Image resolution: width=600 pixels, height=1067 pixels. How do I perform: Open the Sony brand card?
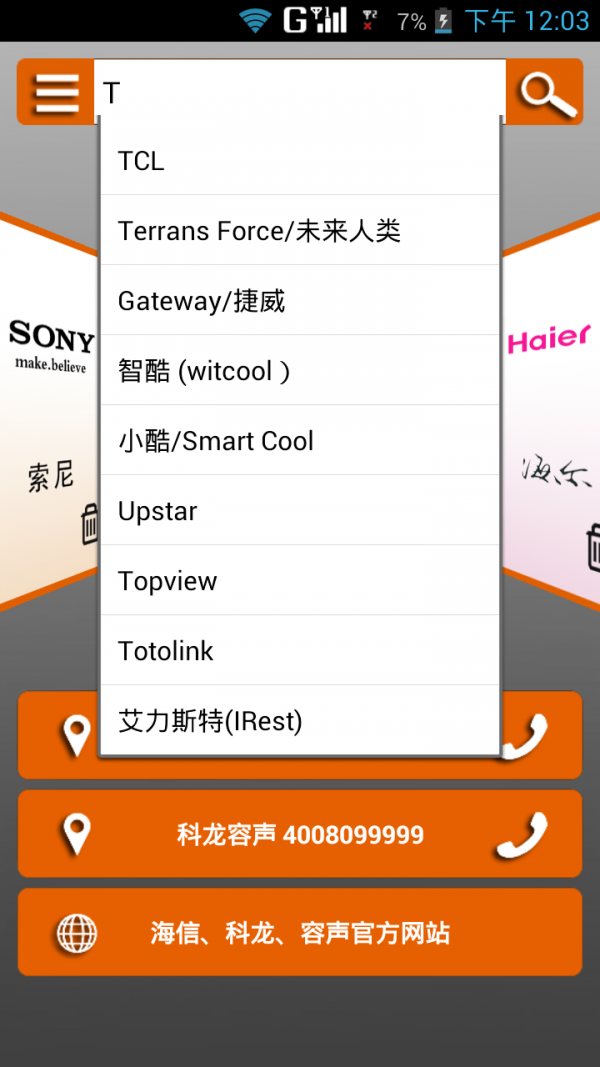coord(48,400)
